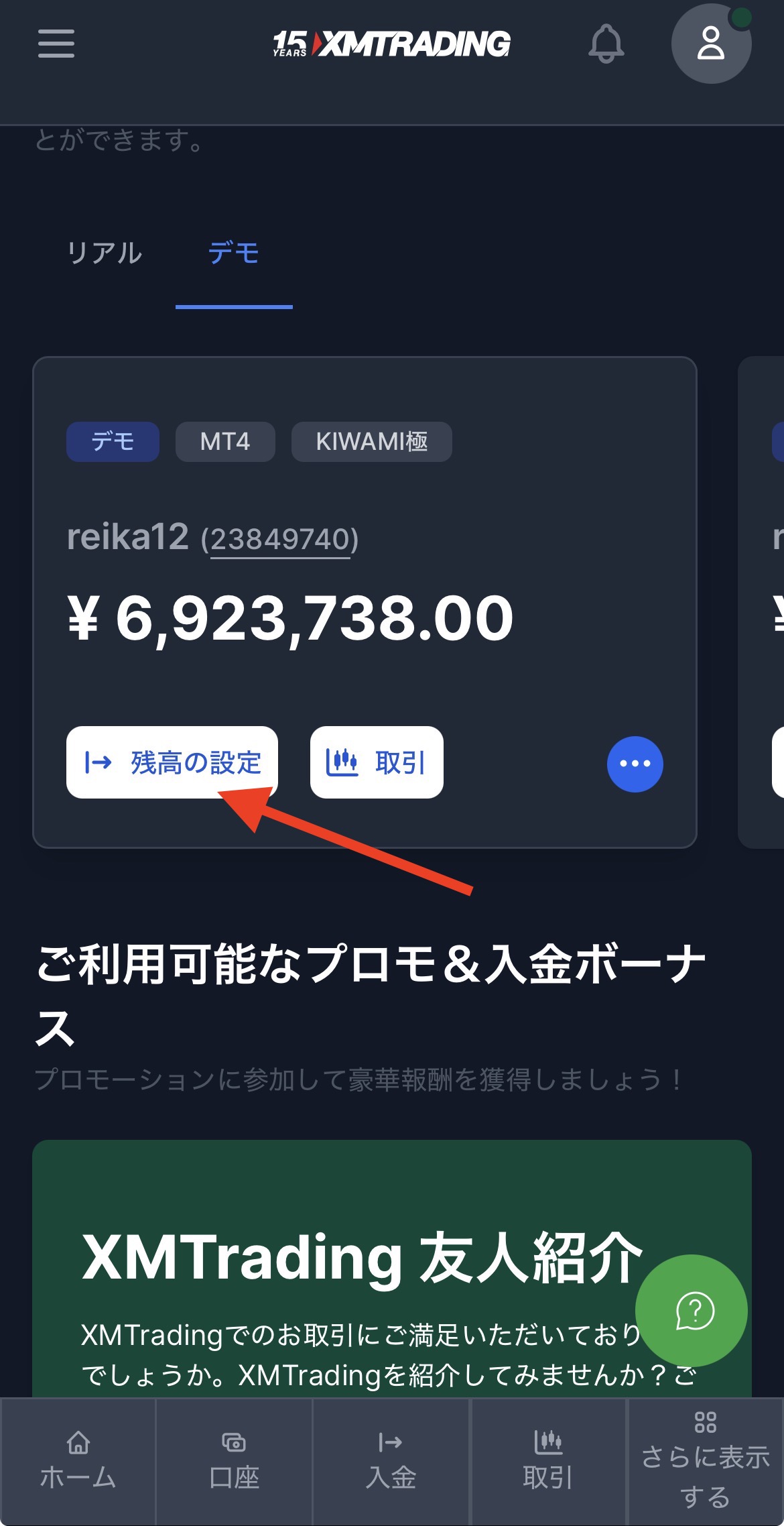
Task: Select the デモ accounts tab
Action: [234, 253]
